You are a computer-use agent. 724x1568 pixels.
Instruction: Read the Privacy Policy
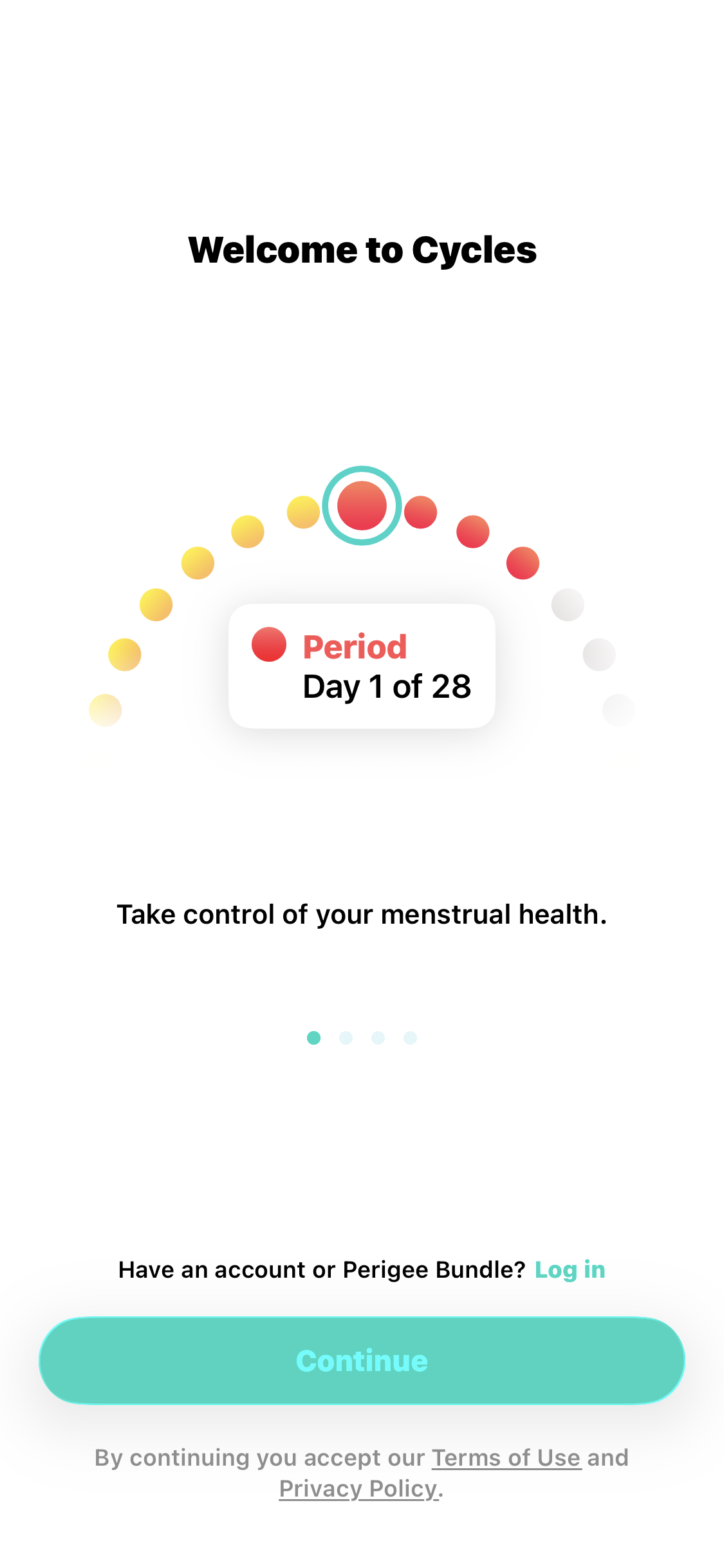pyautogui.click(x=358, y=1489)
